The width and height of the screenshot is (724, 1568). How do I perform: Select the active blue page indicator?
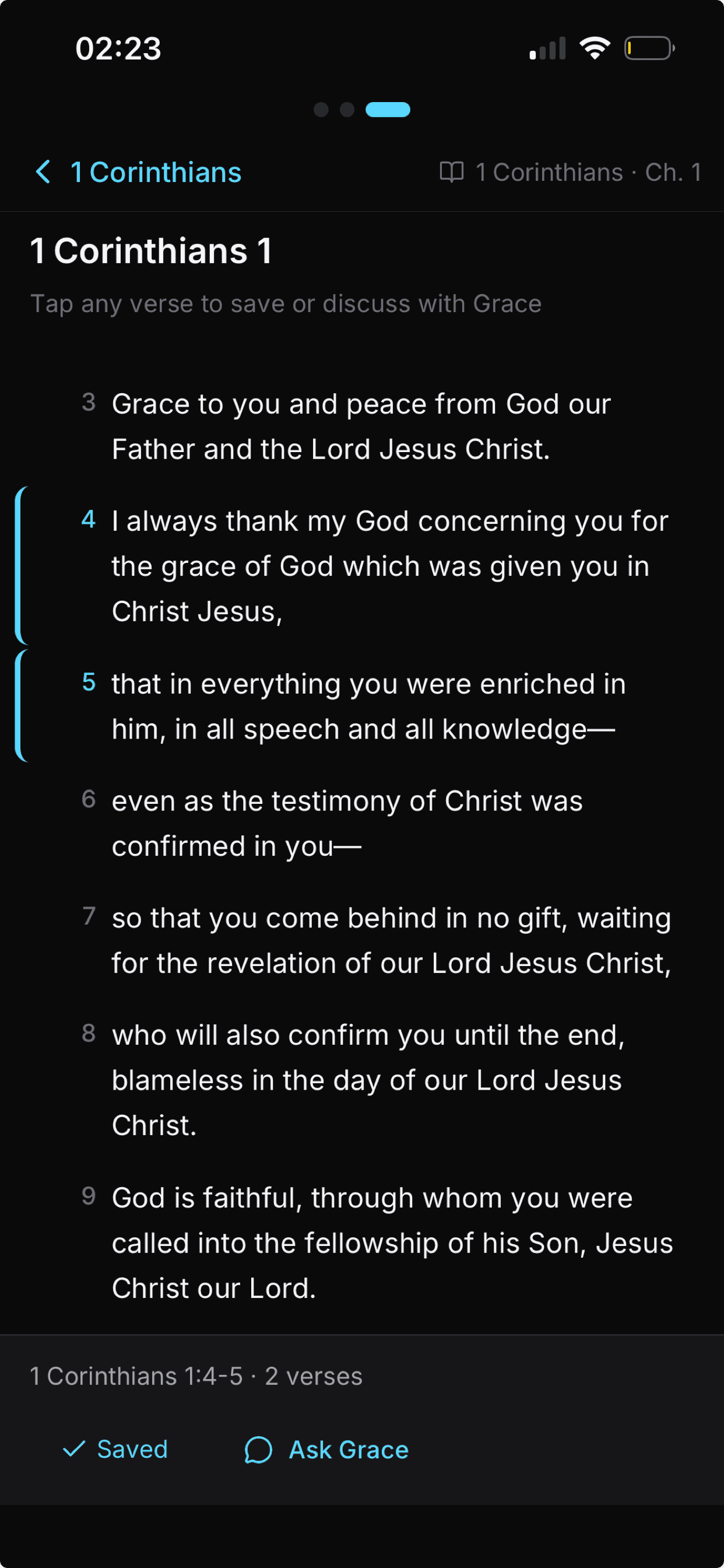coord(388,110)
